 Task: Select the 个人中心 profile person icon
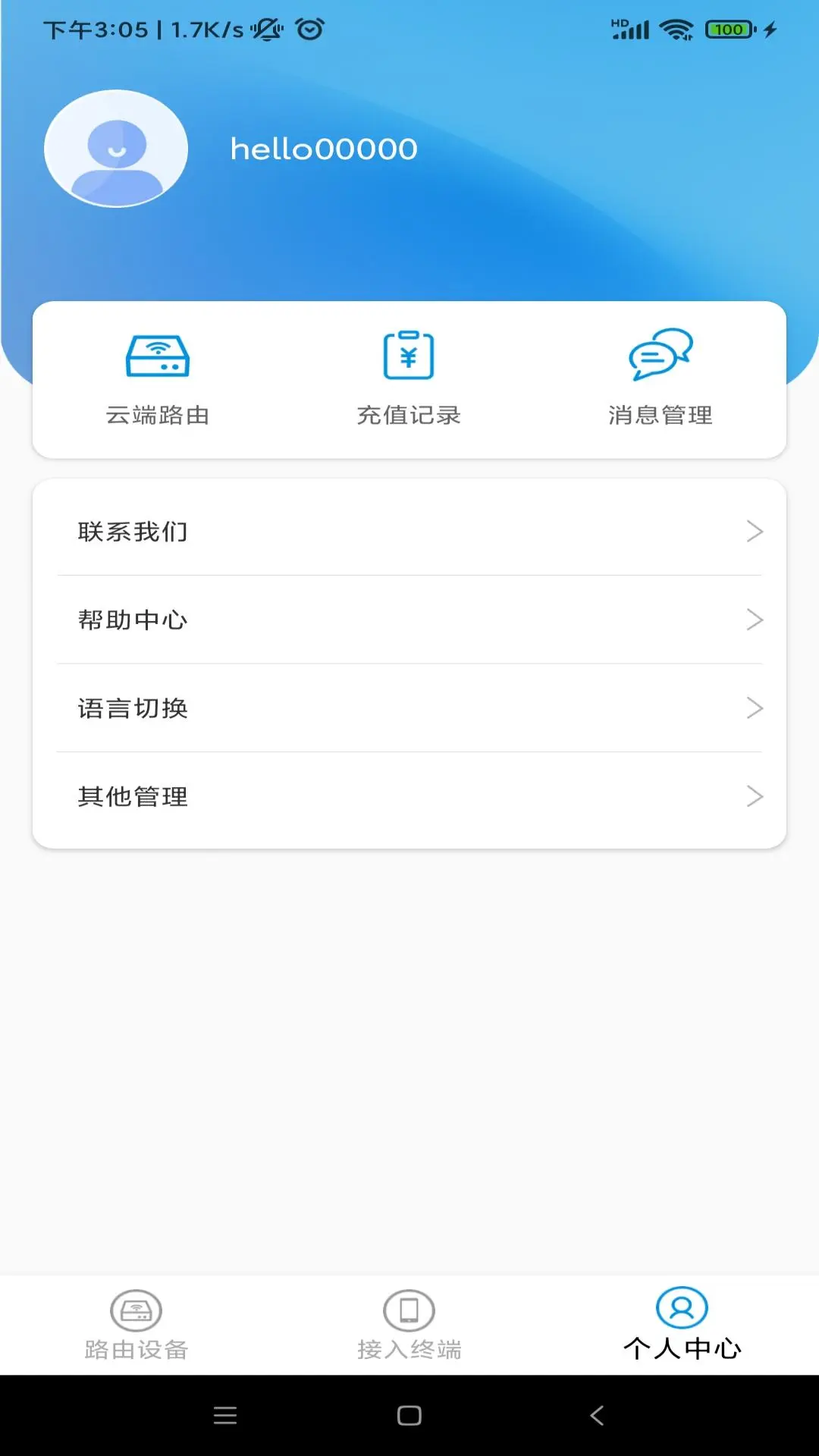click(x=681, y=1307)
